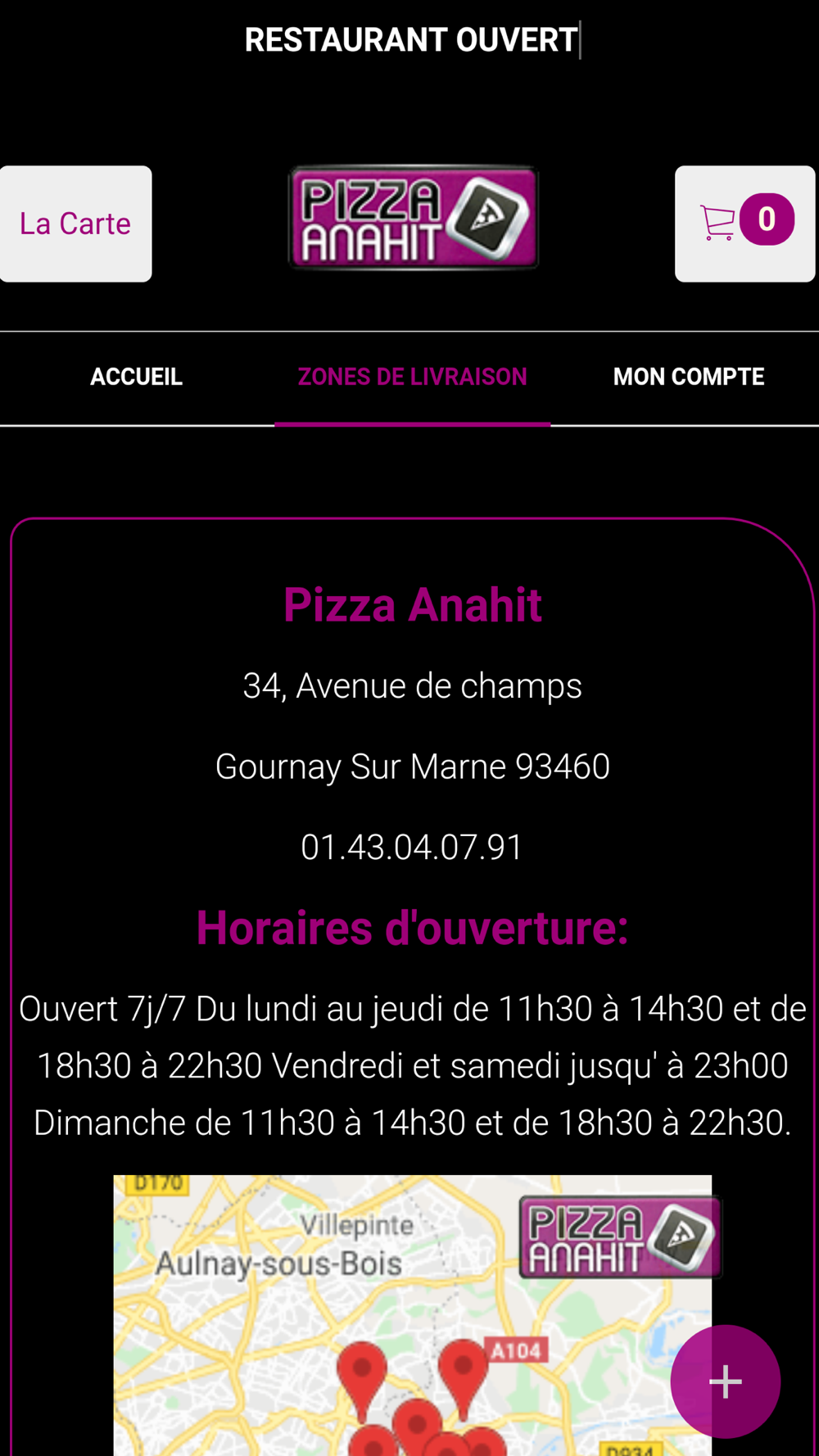
Task: Open the shopping cart
Action: click(745, 224)
